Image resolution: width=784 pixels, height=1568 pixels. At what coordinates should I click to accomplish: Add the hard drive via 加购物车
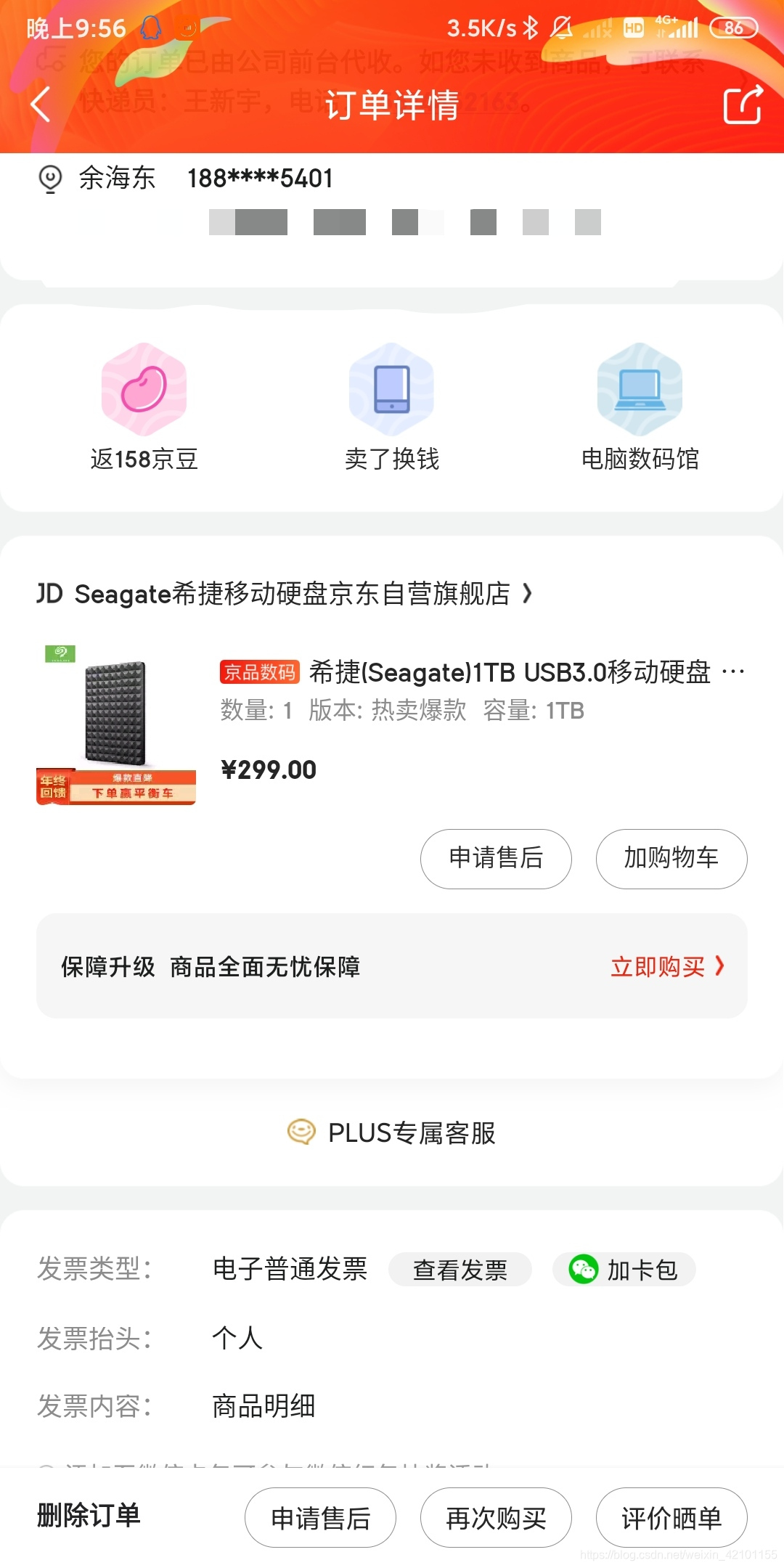671,859
